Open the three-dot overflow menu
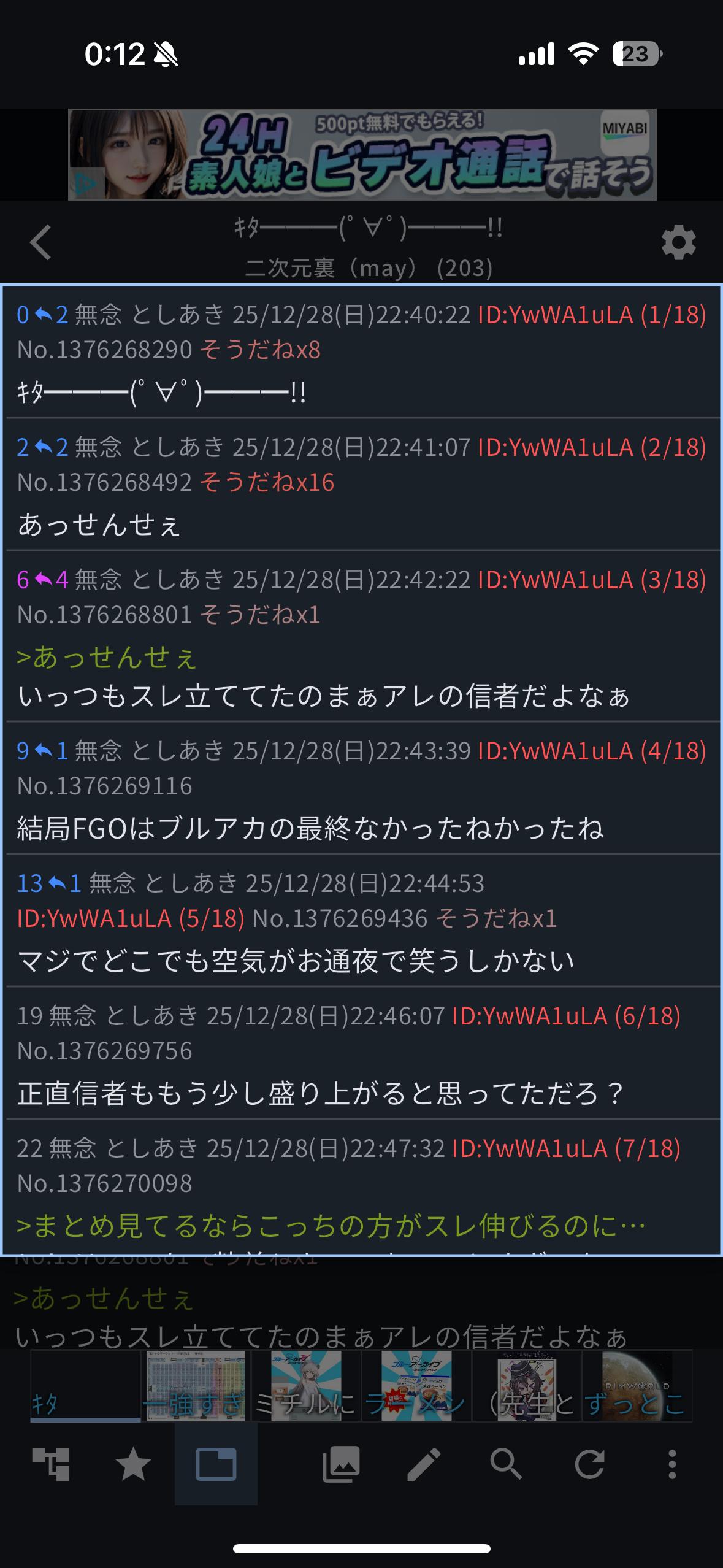 click(672, 1464)
